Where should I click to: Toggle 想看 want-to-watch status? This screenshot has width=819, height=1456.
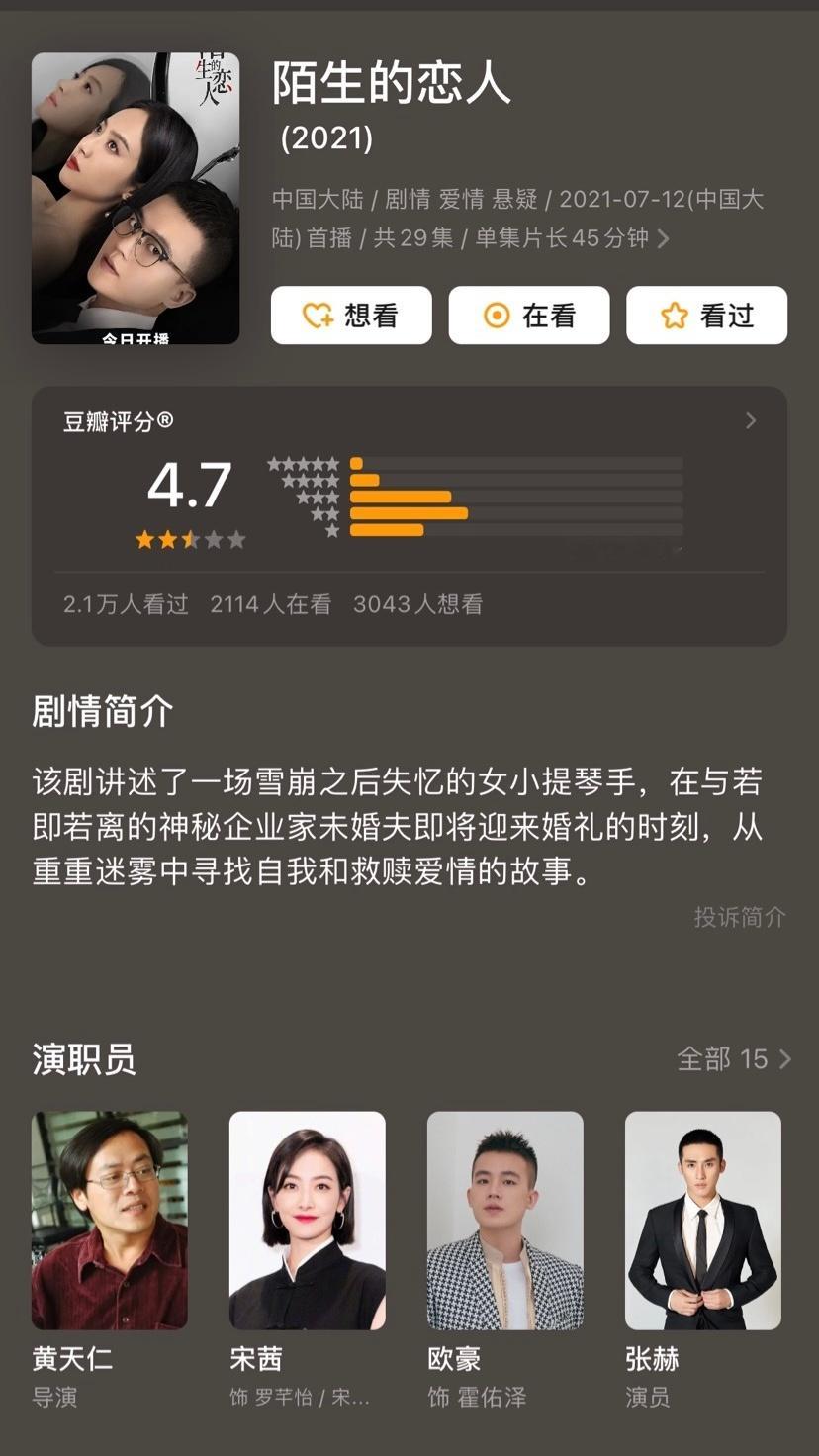351,315
